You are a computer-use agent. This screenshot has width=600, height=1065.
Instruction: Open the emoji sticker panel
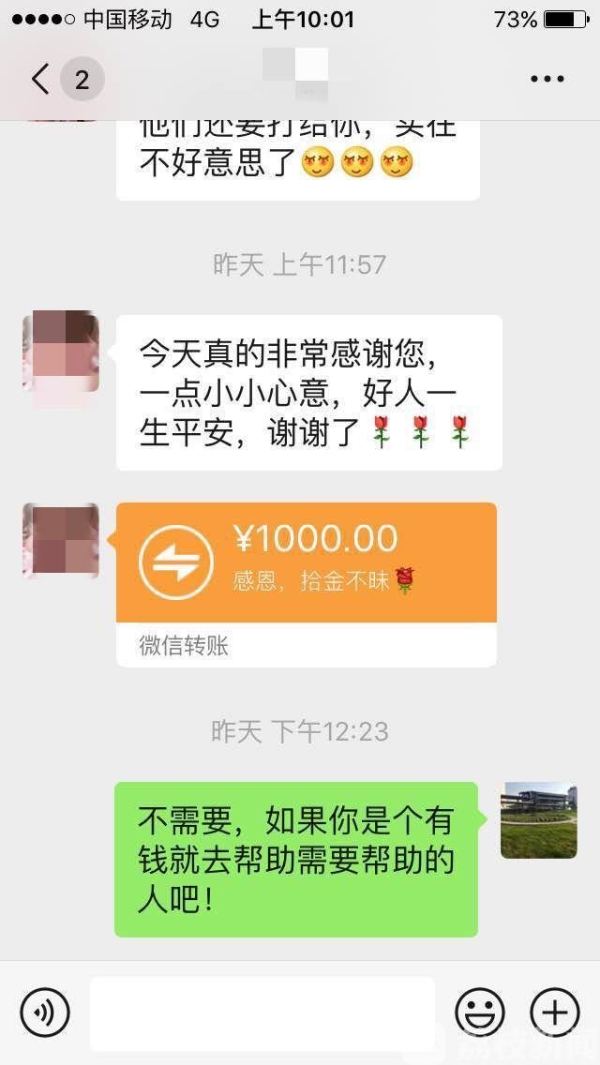point(480,1013)
